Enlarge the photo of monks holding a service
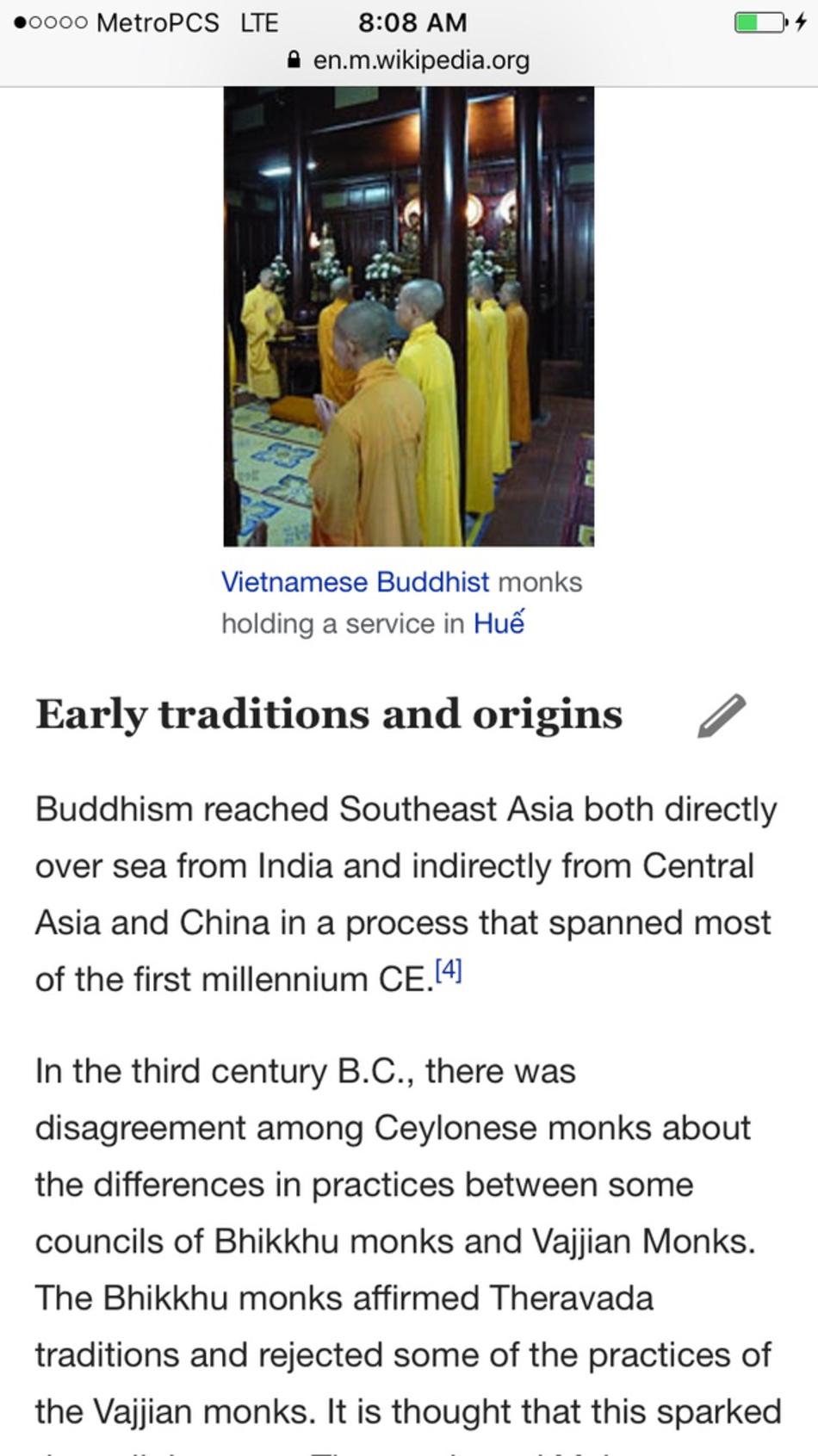Viewport: 818px width, 1456px height. (408, 316)
